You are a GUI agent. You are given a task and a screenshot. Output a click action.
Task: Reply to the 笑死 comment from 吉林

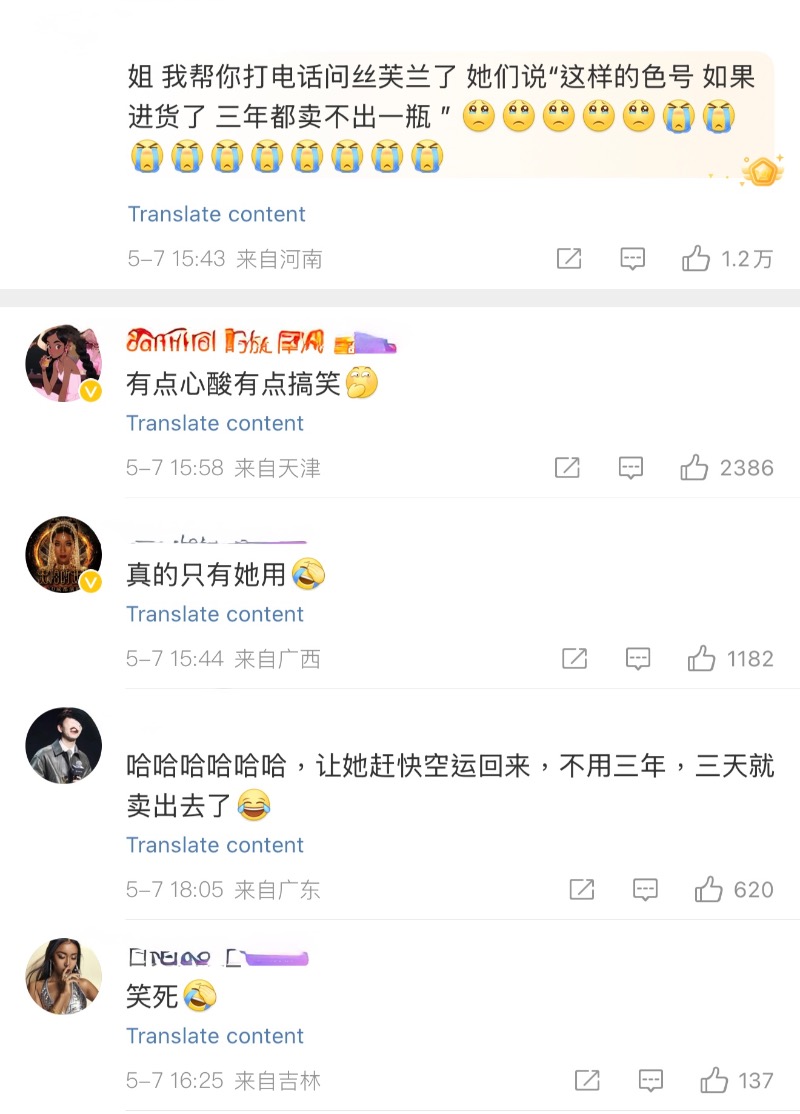[651, 1080]
